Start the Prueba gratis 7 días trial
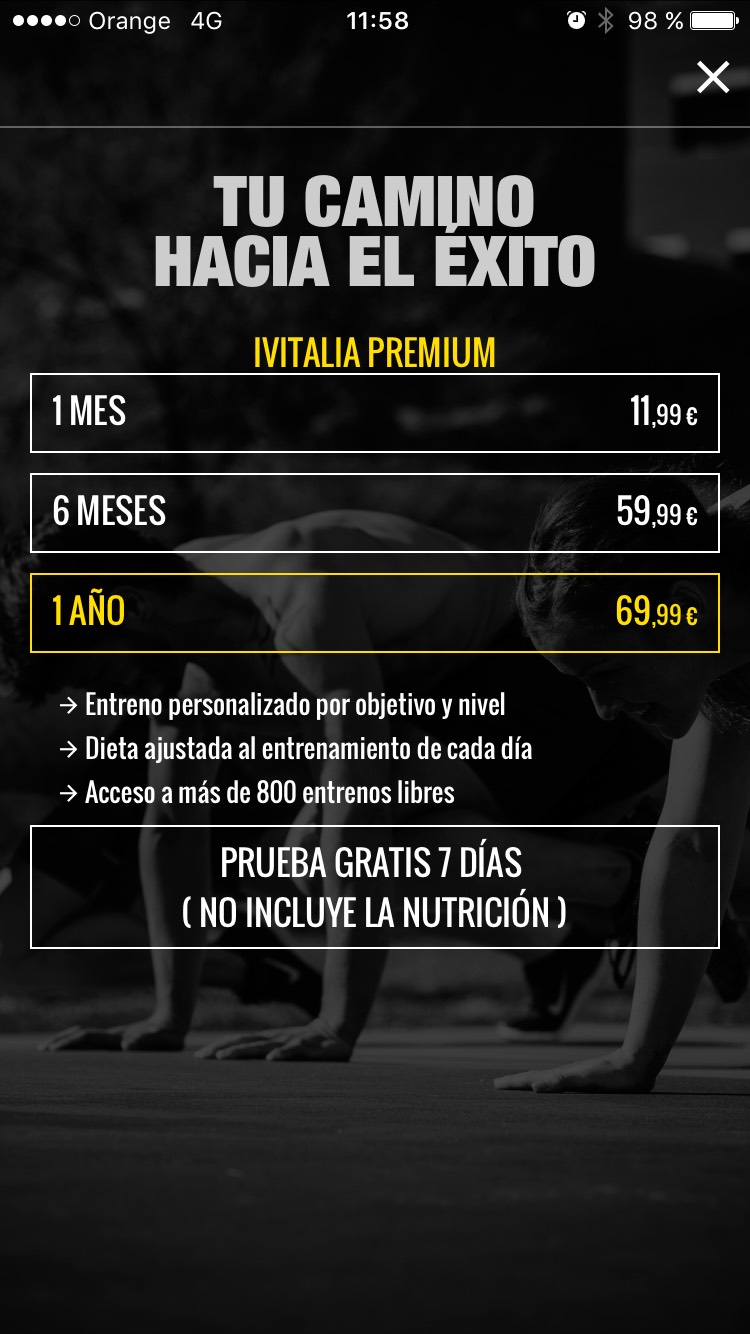Viewport: 750px width, 1334px height. (375, 886)
